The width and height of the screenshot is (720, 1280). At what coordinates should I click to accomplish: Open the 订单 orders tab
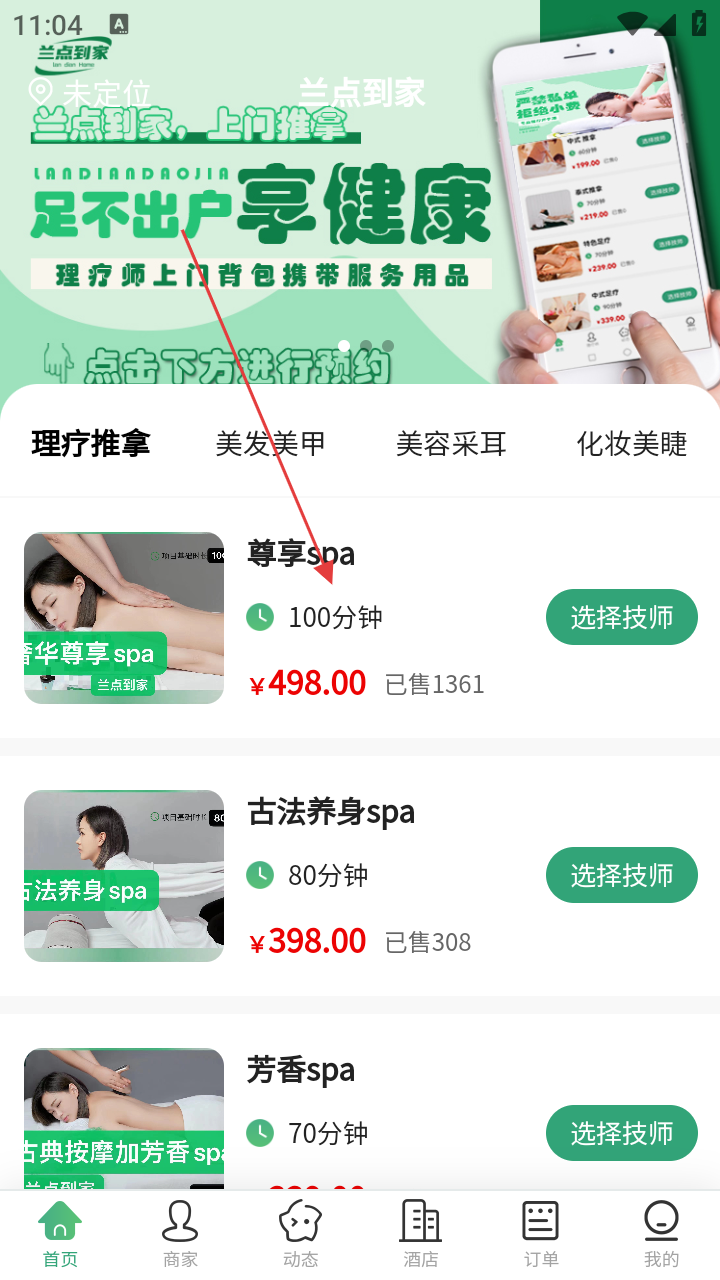click(540, 1235)
